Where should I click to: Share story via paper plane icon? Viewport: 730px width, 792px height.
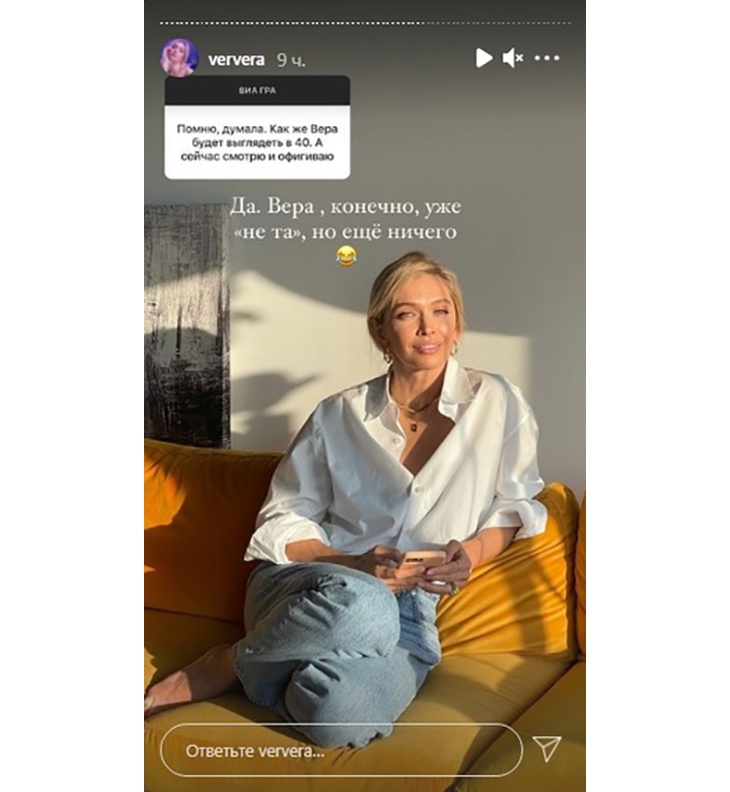pyautogui.click(x=546, y=749)
